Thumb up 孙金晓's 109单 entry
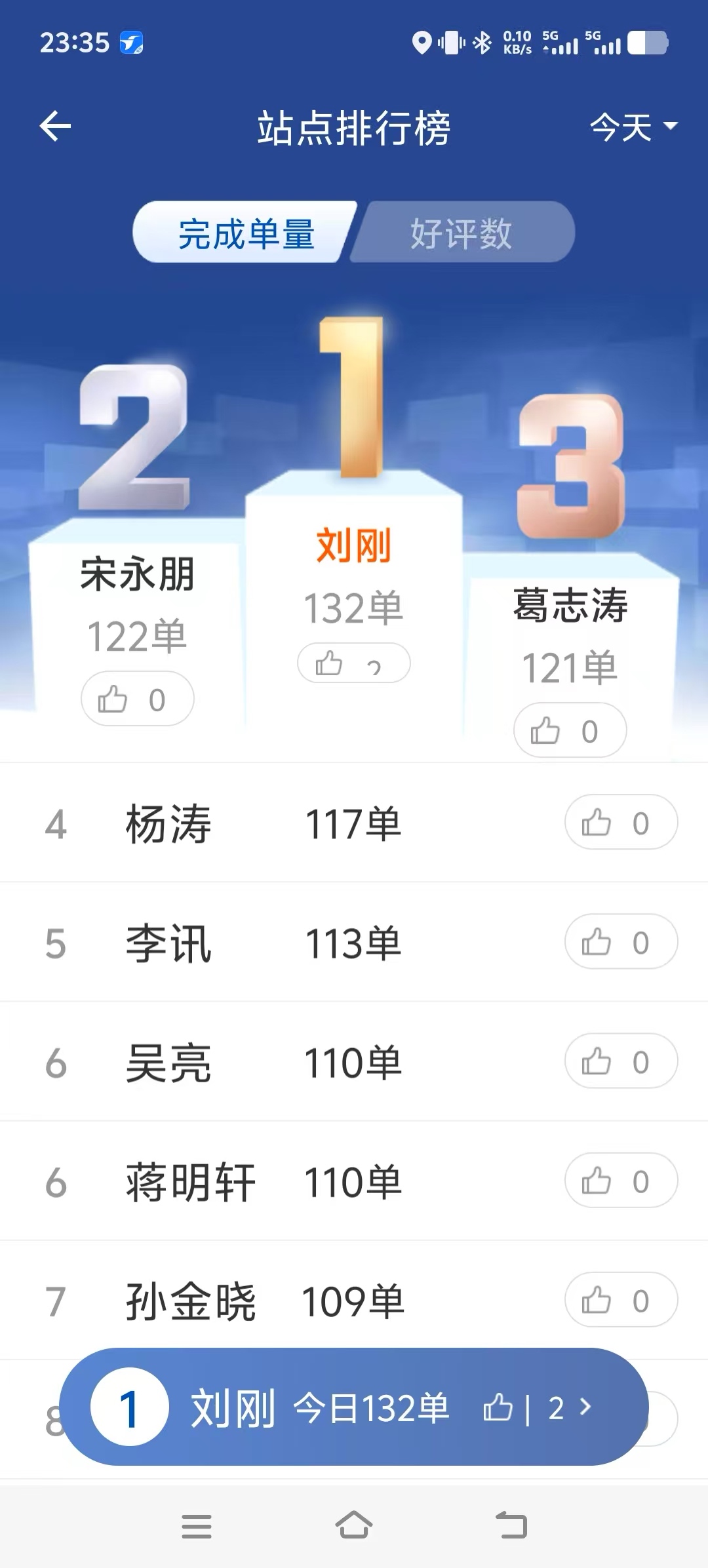The width and height of the screenshot is (708, 1568). point(620,1300)
